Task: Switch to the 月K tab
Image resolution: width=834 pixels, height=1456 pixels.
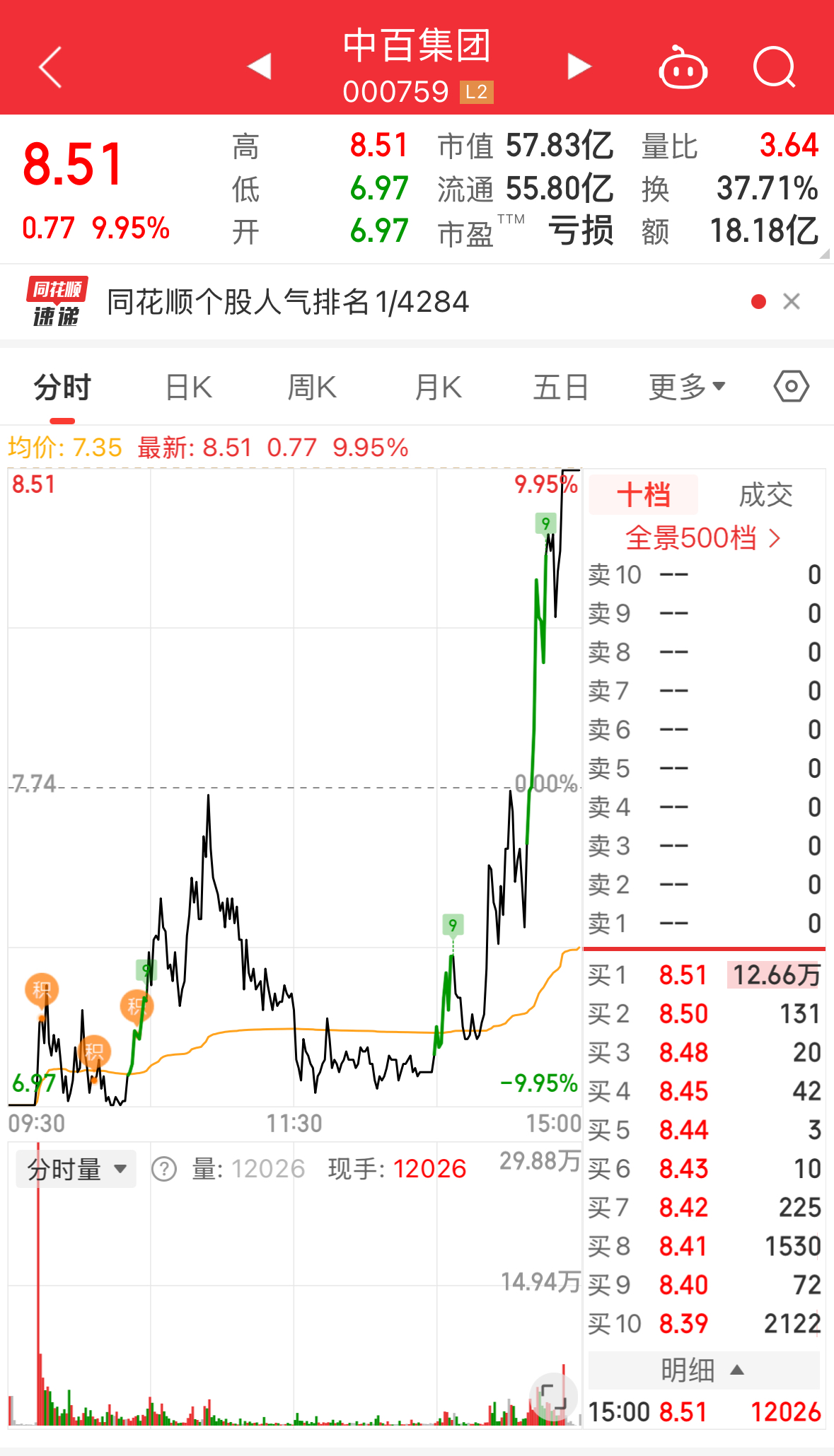Action: tap(438, 388)
